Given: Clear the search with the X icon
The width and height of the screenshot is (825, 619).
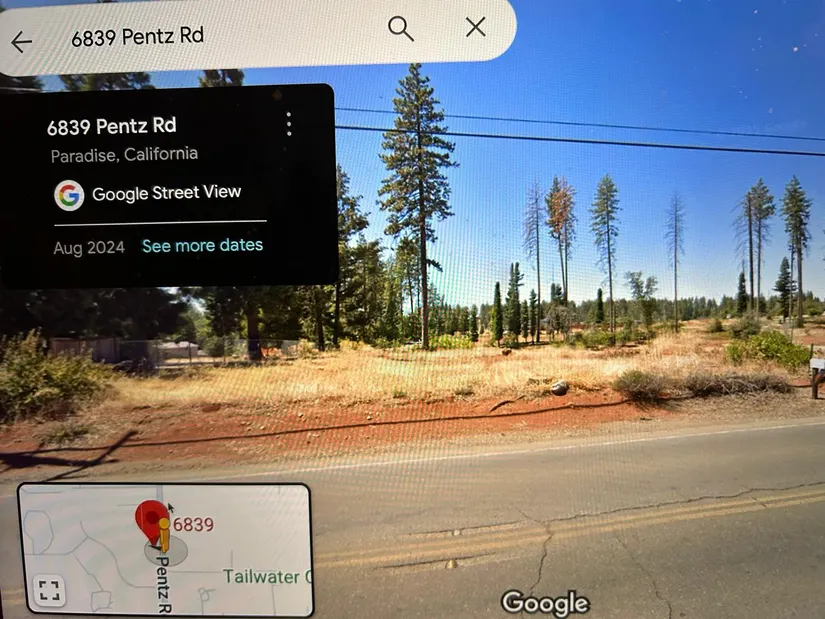Looking at the screenshot, I should (476, 27).
